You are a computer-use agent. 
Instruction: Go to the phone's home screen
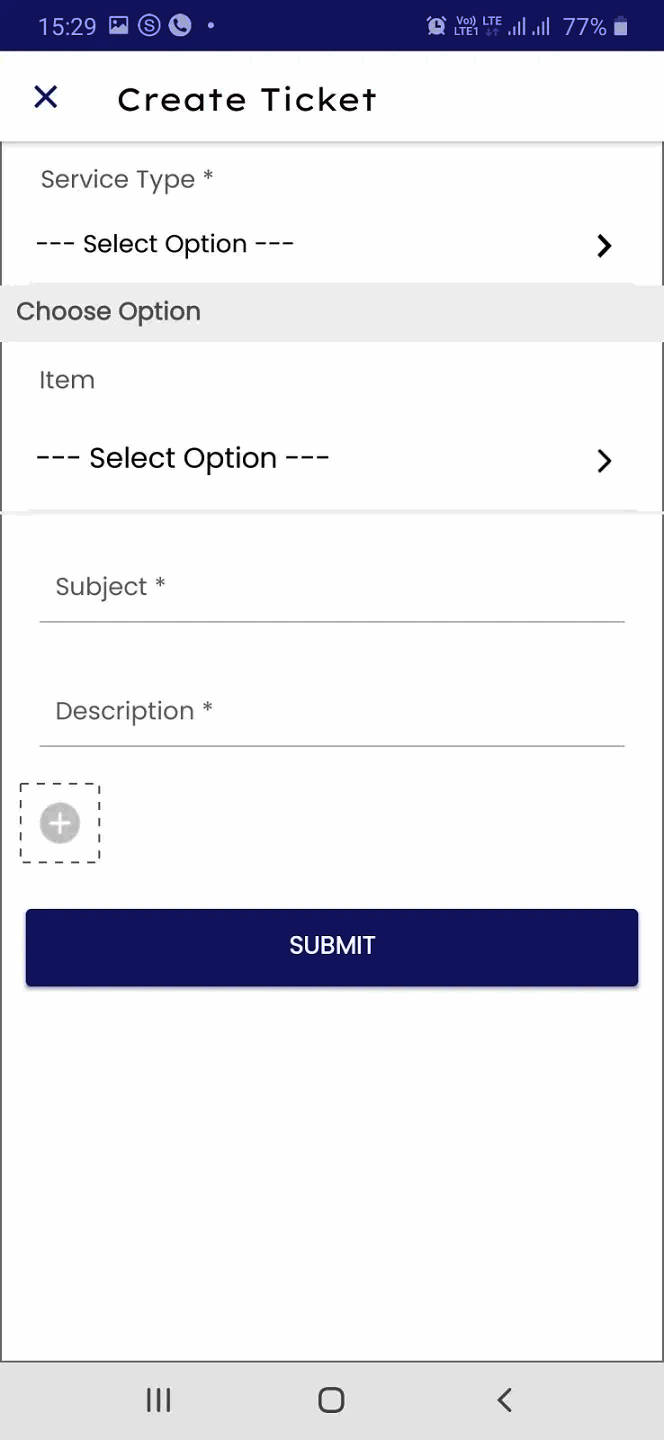point(331,1400)
